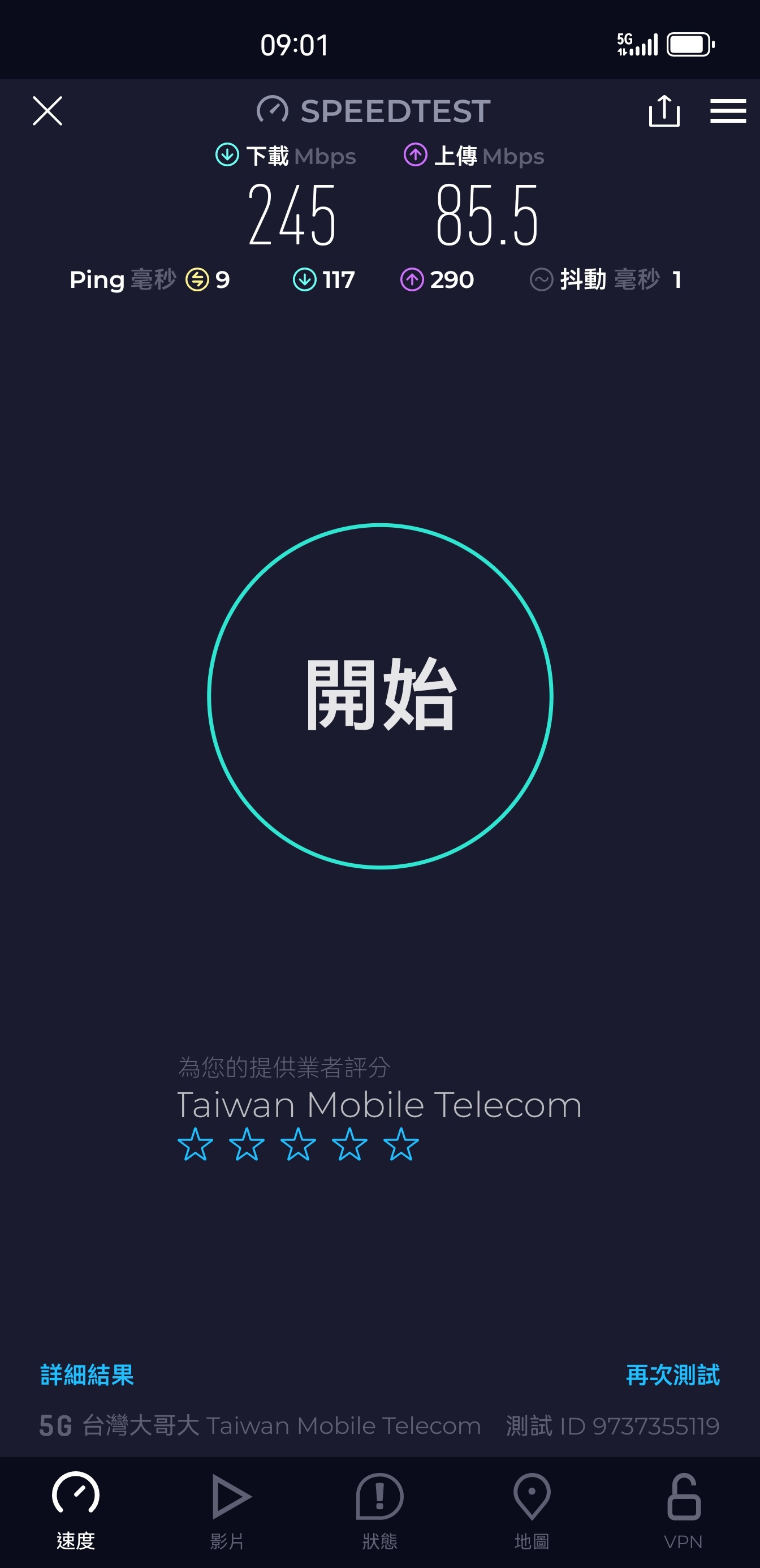Rate Taiwan Mobile Telecom three stars
This screenshot has height=1568, width=760.
coord(298,1144)
